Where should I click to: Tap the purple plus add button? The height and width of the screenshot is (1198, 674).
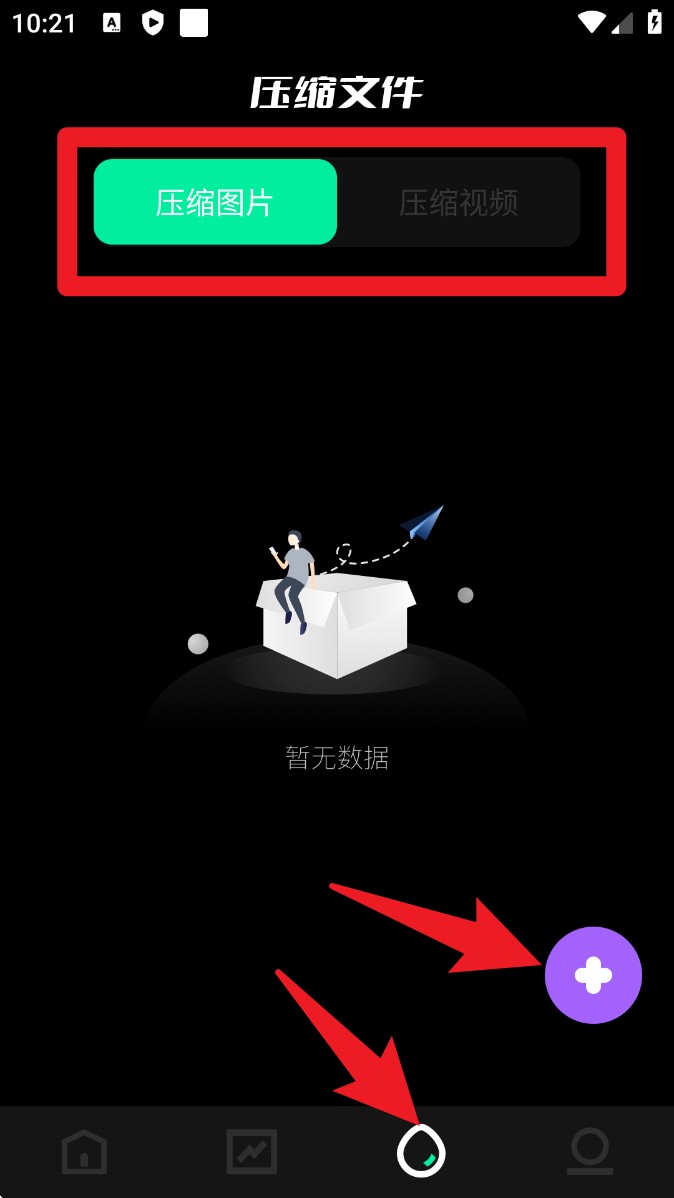click(593, 975)
